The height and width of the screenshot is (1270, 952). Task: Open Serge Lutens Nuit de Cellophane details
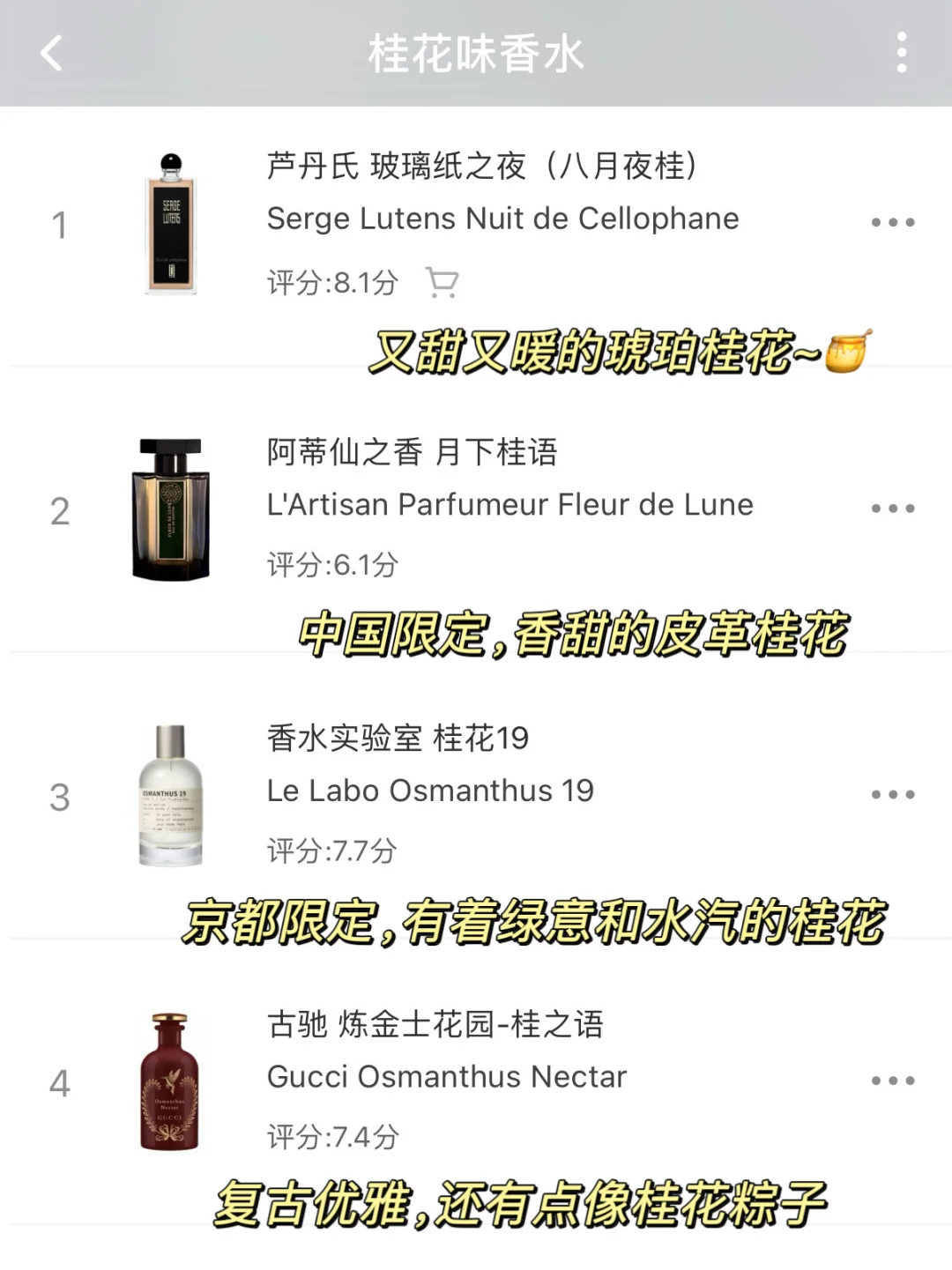click(502, 219)
